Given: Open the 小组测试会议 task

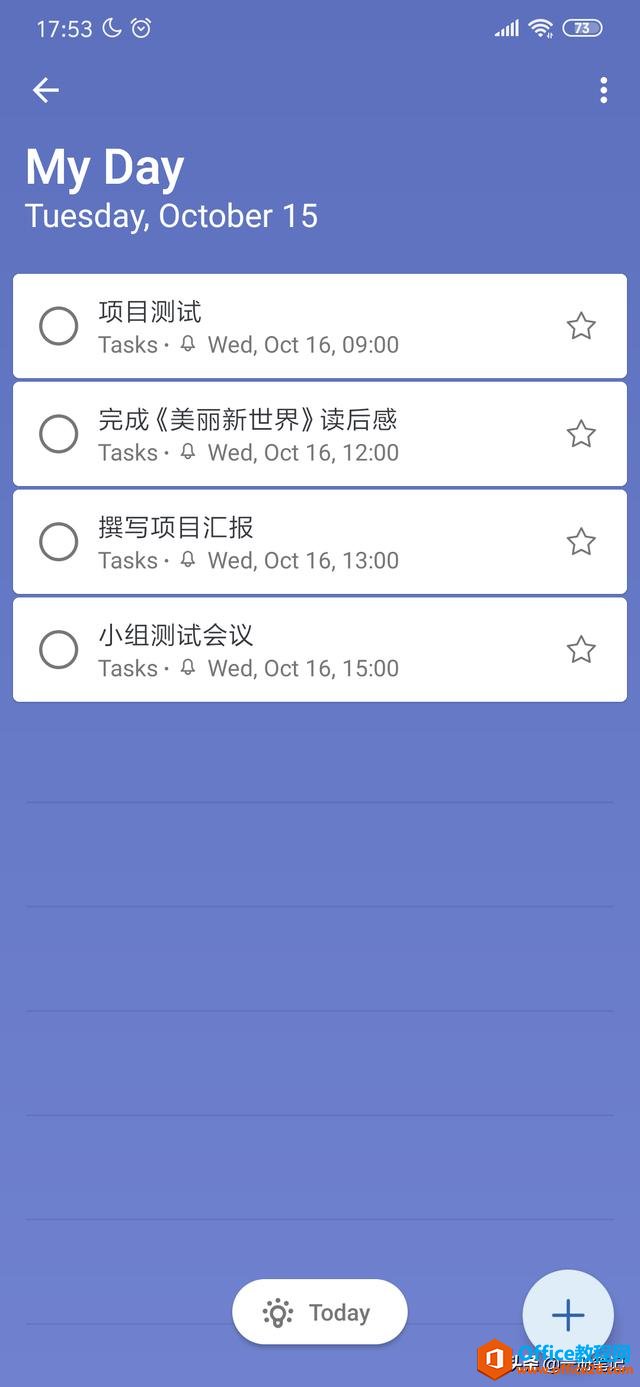Looking at the screenshot, I should pyautogui.click(x=300, y=650).
